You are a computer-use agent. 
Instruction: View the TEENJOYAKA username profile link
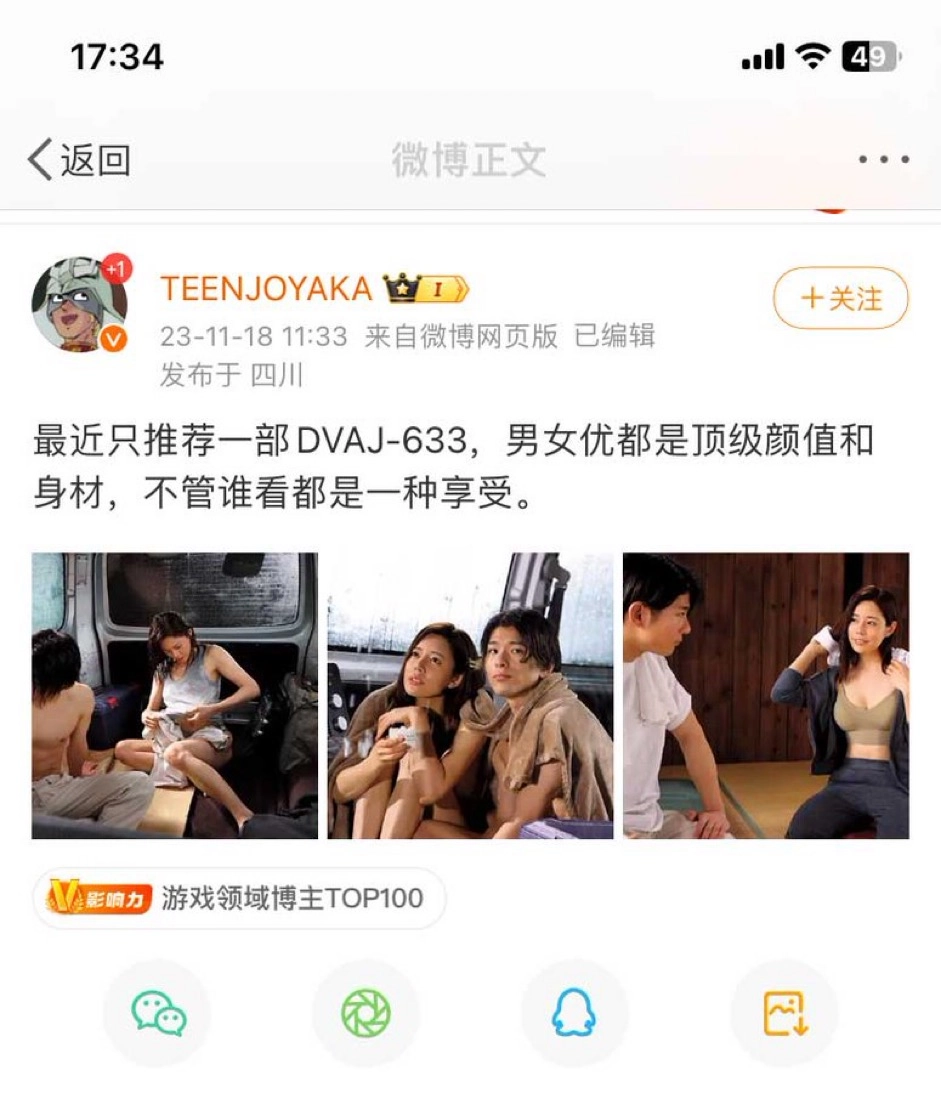click(266, 289)
